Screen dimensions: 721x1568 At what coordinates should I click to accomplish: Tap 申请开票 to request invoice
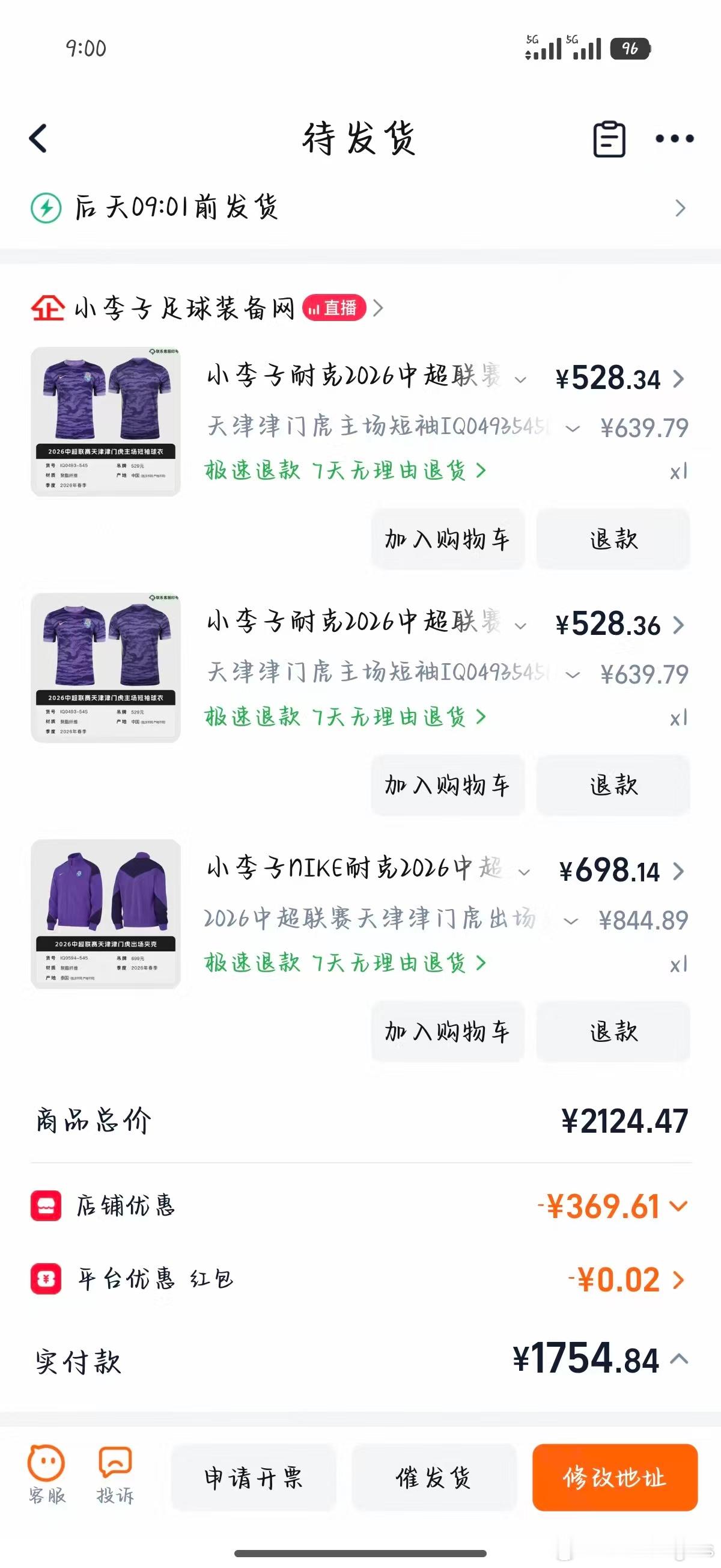[253, 1477]
